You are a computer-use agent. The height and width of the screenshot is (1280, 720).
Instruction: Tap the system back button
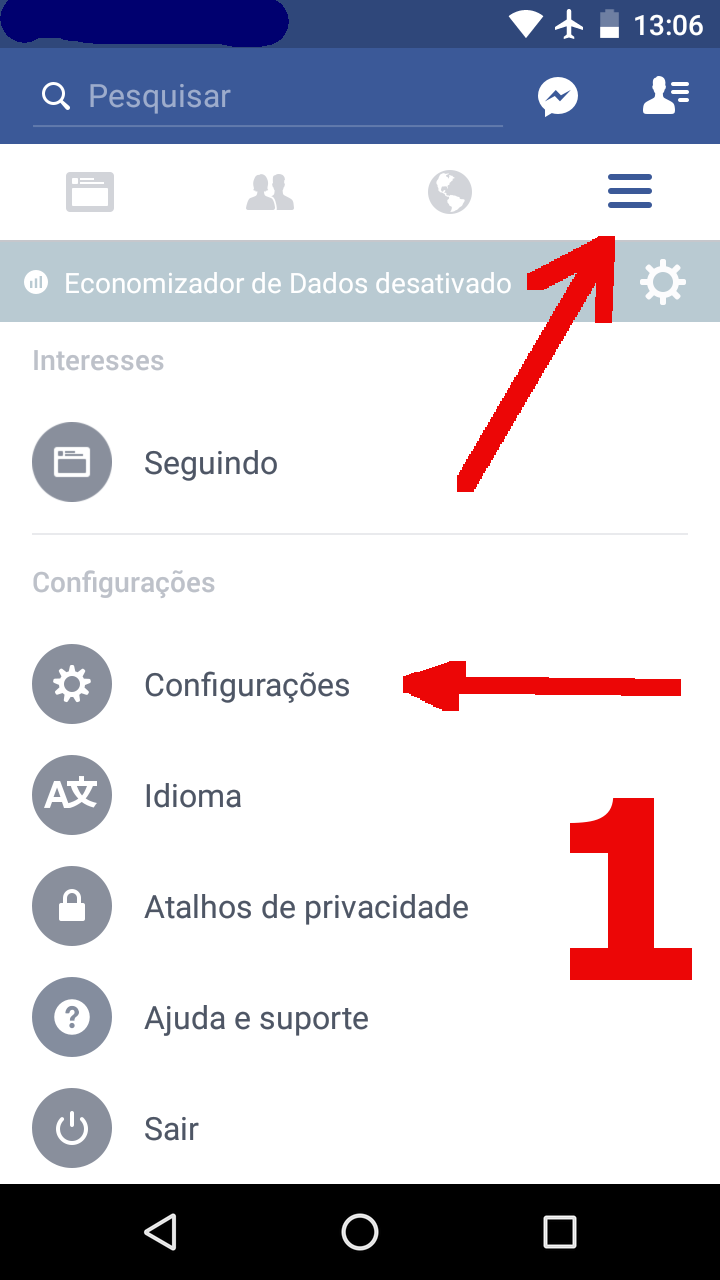point(161,1232)
